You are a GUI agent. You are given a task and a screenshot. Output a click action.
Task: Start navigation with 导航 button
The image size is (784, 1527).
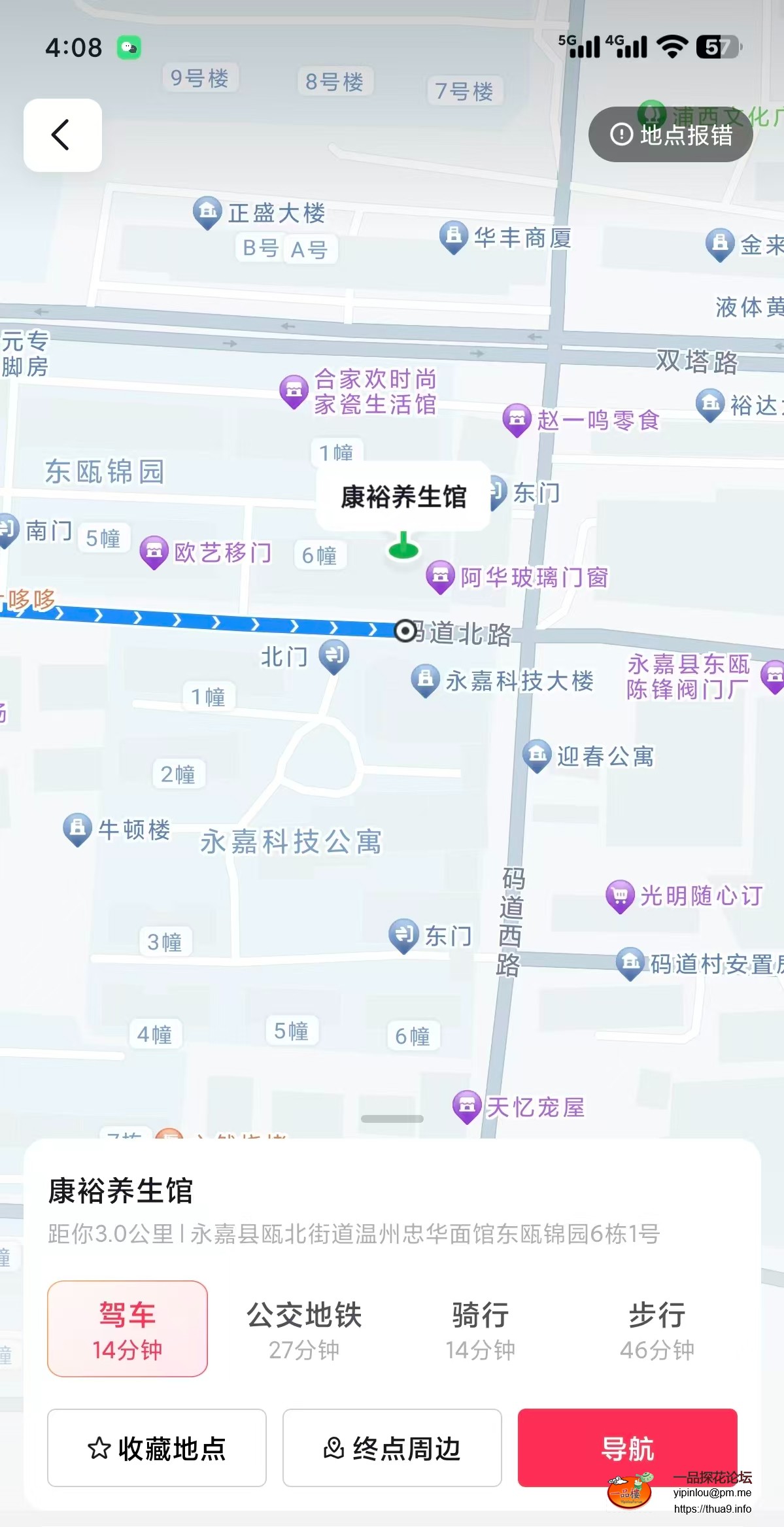pyautogui.click(x=627, y=1448)
